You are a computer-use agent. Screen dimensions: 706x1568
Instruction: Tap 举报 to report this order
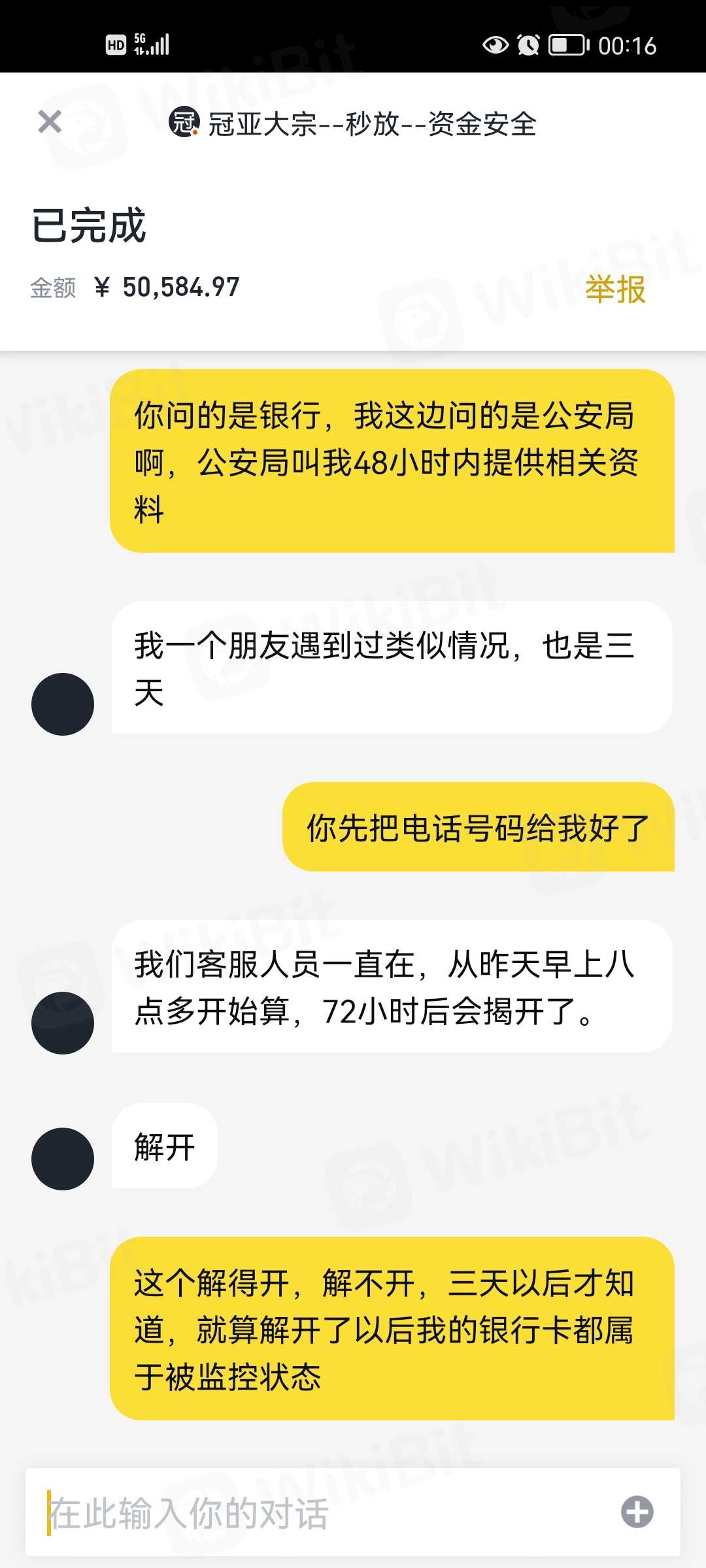[614, 289]
